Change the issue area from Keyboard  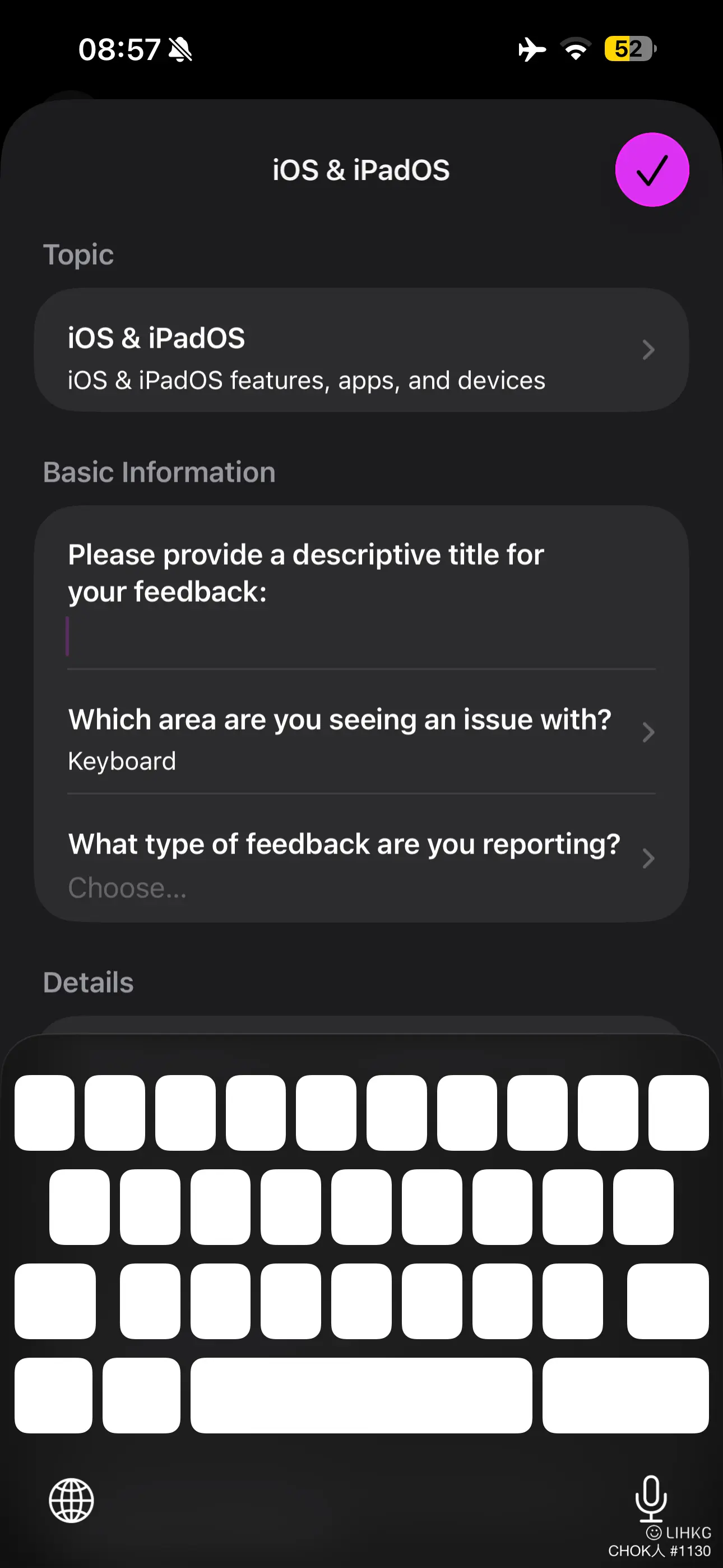point(361,732)
